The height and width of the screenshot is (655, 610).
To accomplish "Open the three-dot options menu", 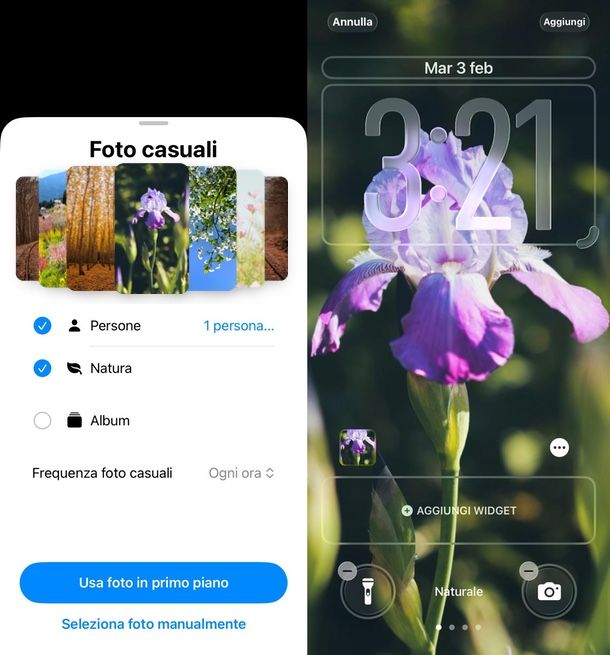I will point(559,448).
